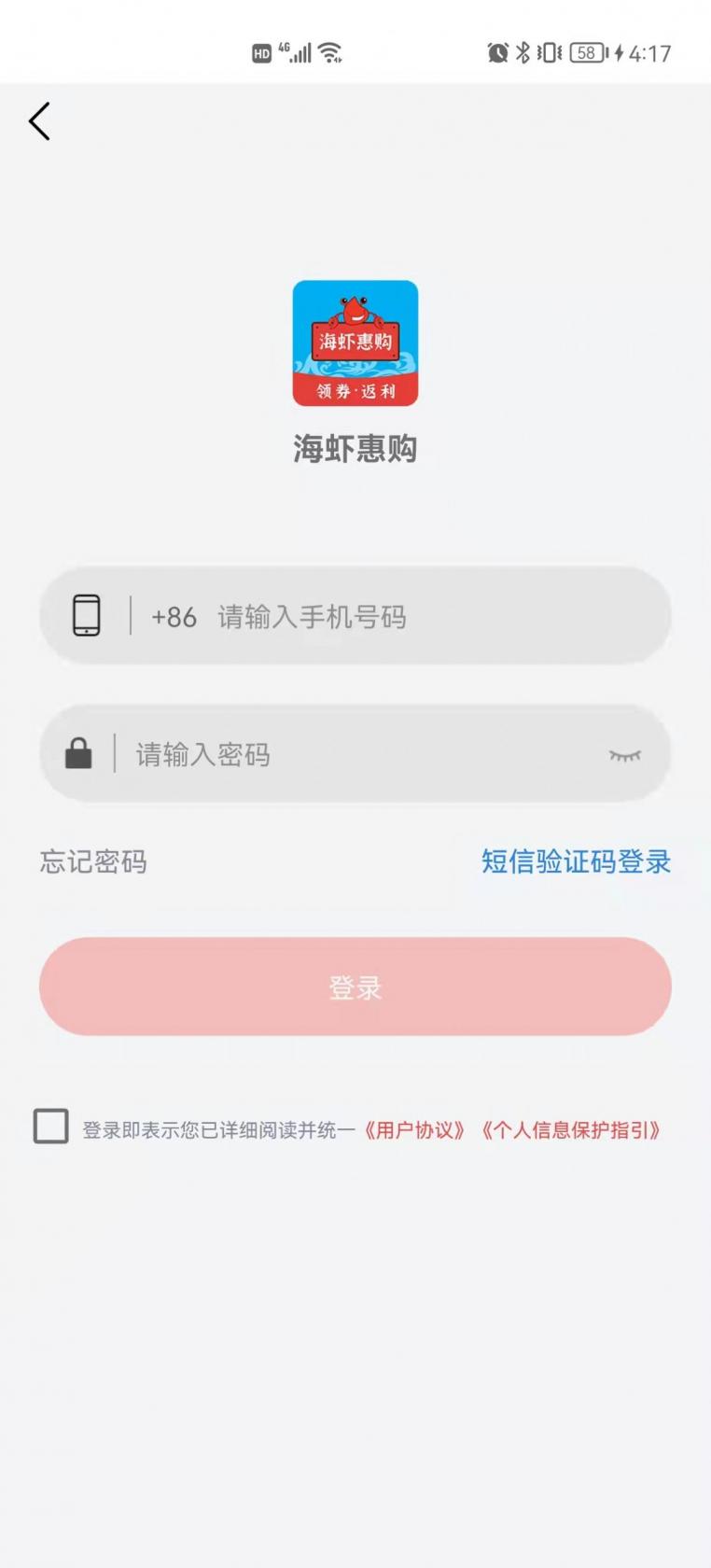Viewport: 711px width, 1568px height.
Task: Open 《用户协议》 agreement
Action: (x=414, y=1130)
